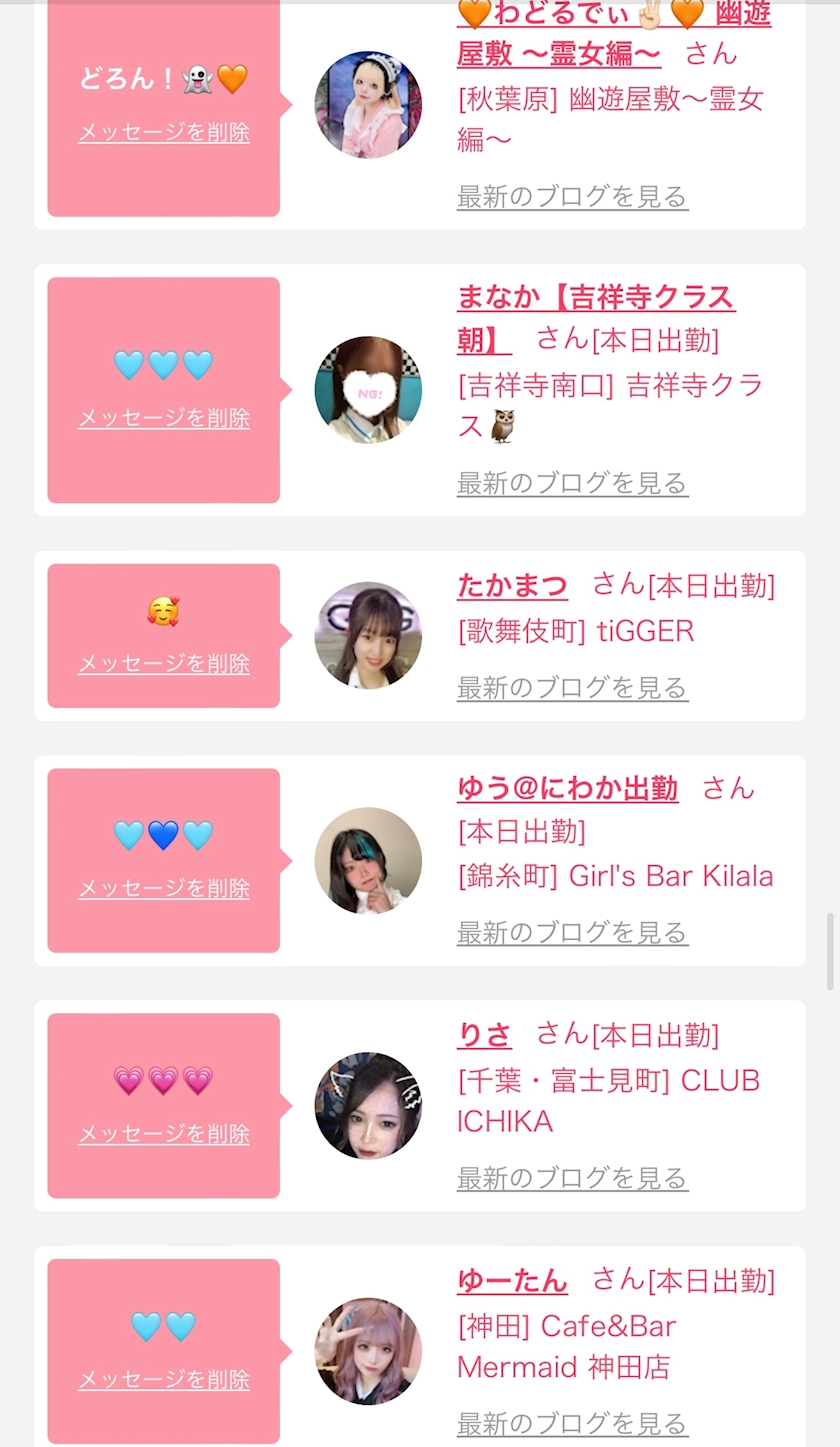Image resolution: width=840 pixels, height=1447 pixels.
Task: View latest blog of たかまつ
Action: click(x=572, y=687)
